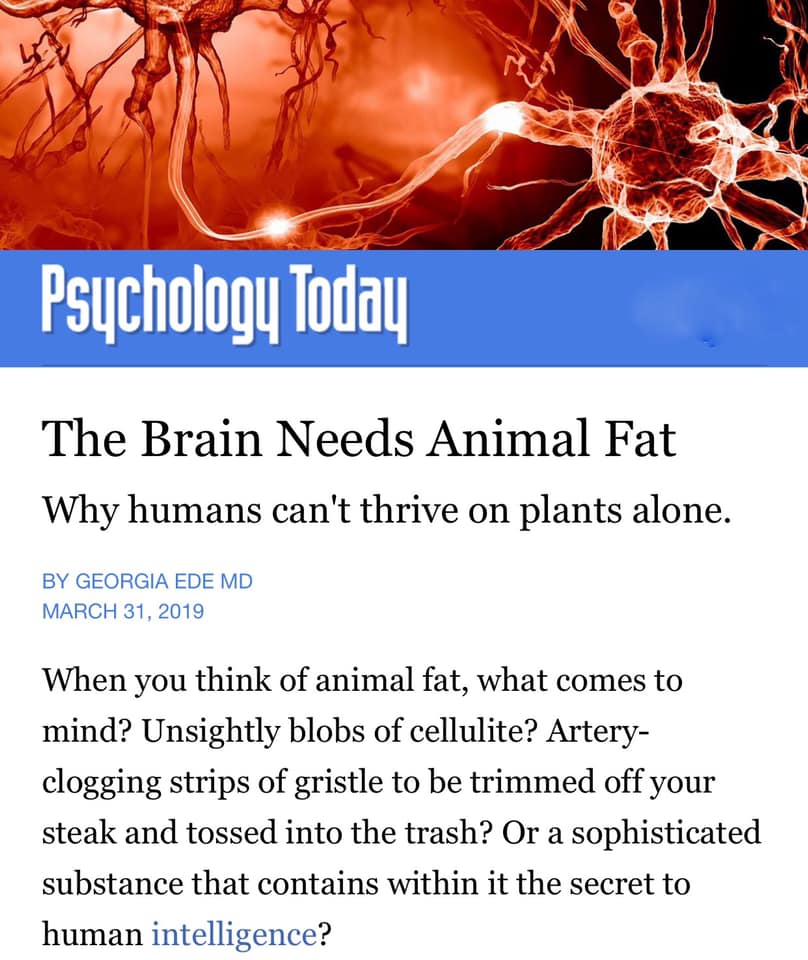This screenshot has height=960, width=808.
Task: Go to Psychology Today home via the logo
Action: (224, 302)
